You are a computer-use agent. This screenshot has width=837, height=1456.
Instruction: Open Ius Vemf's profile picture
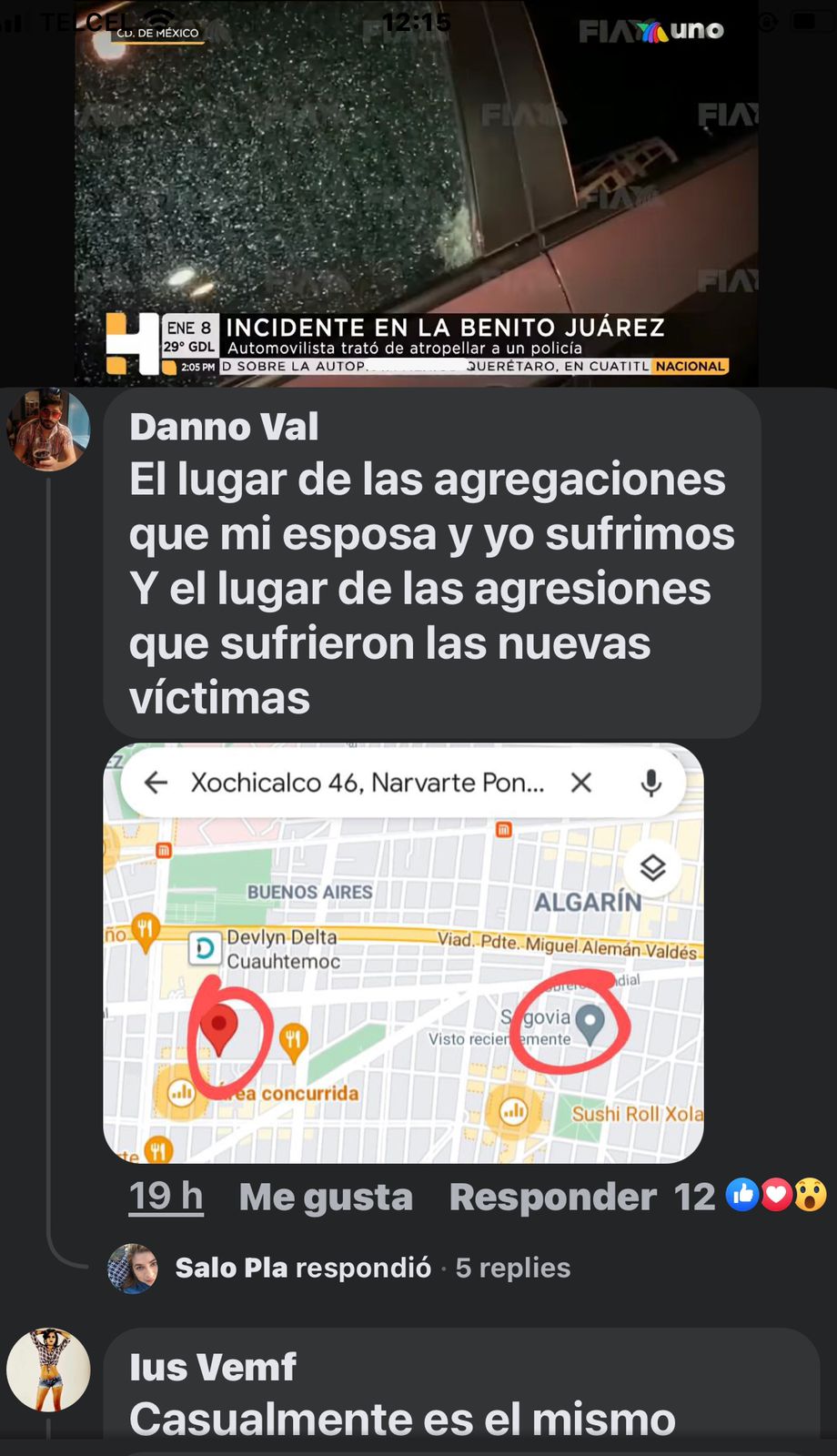click(48, 1370)
